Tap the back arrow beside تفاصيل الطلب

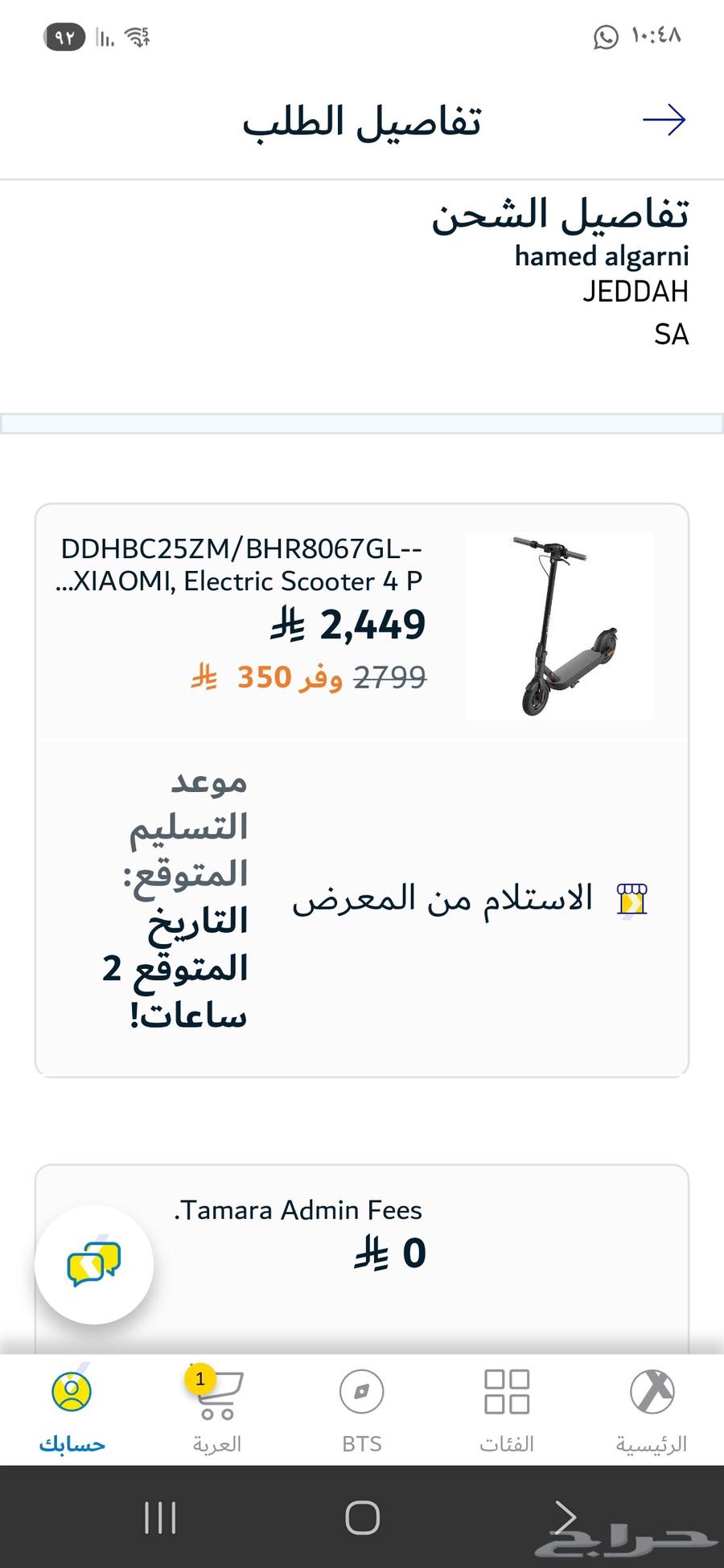[x=664, y=121]
